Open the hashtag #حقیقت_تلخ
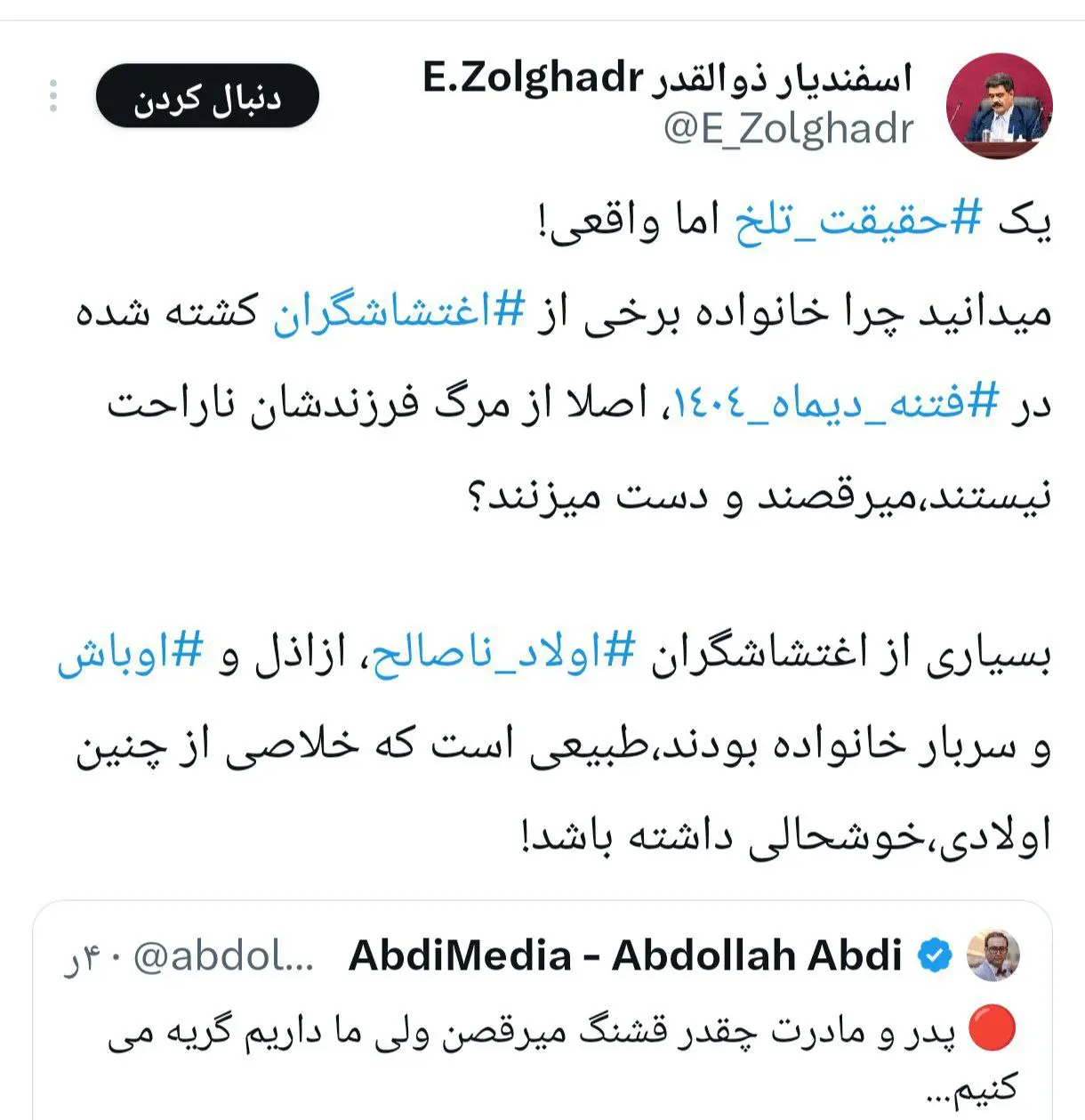 [858, 221]
